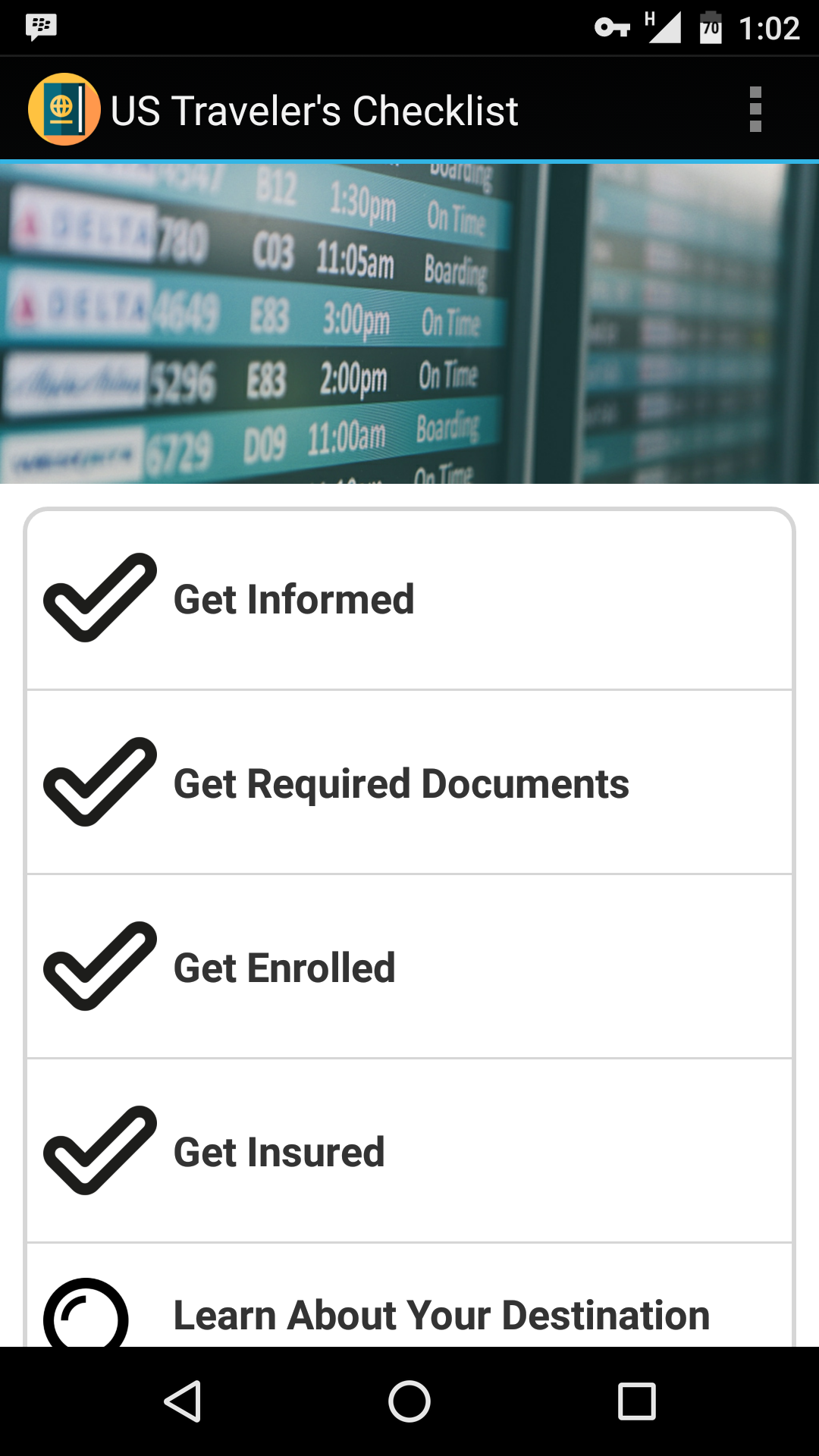Viewport: 819px width, 1456px height.
Task: Tap the checkmark icon beside Get Insured
Action: pos(99,1151)
